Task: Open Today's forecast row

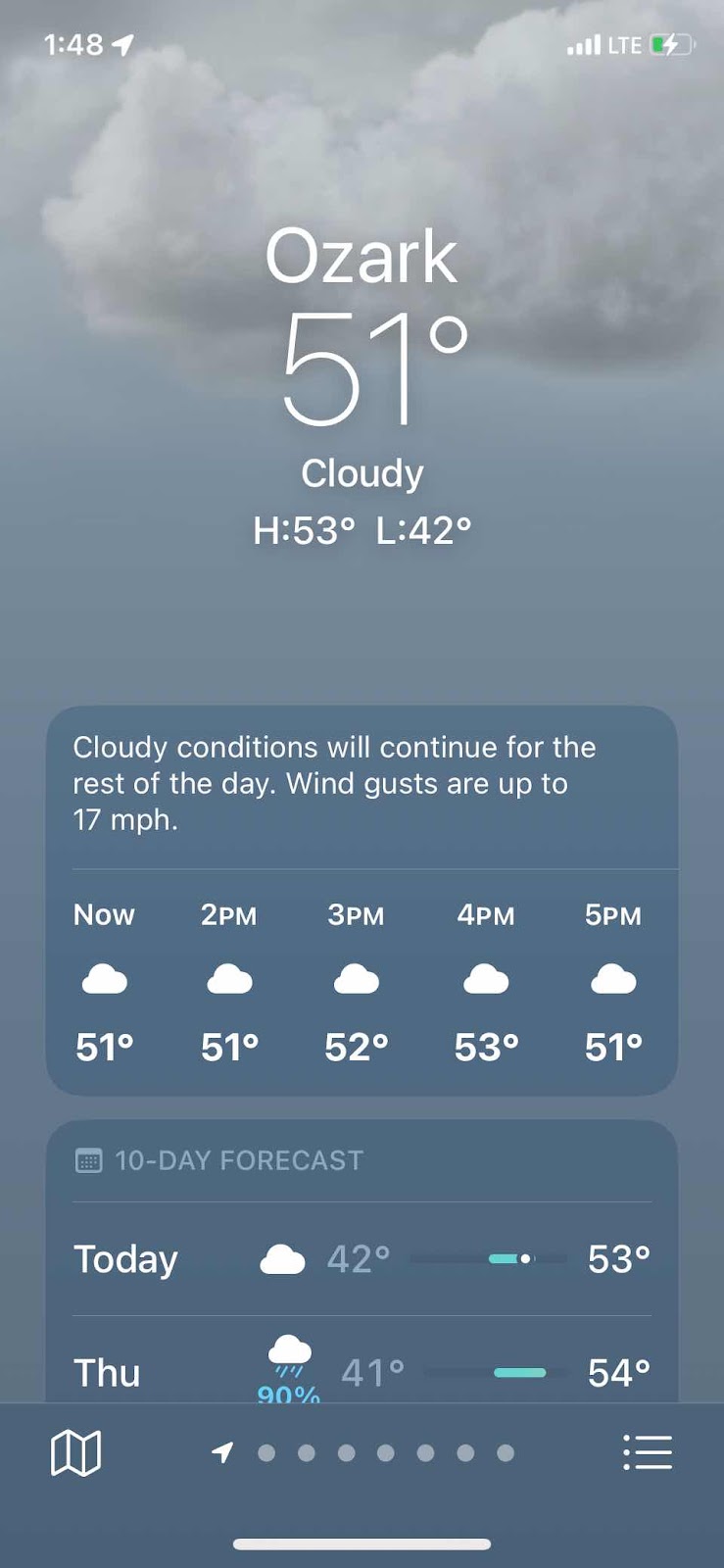Action: 362,1259
